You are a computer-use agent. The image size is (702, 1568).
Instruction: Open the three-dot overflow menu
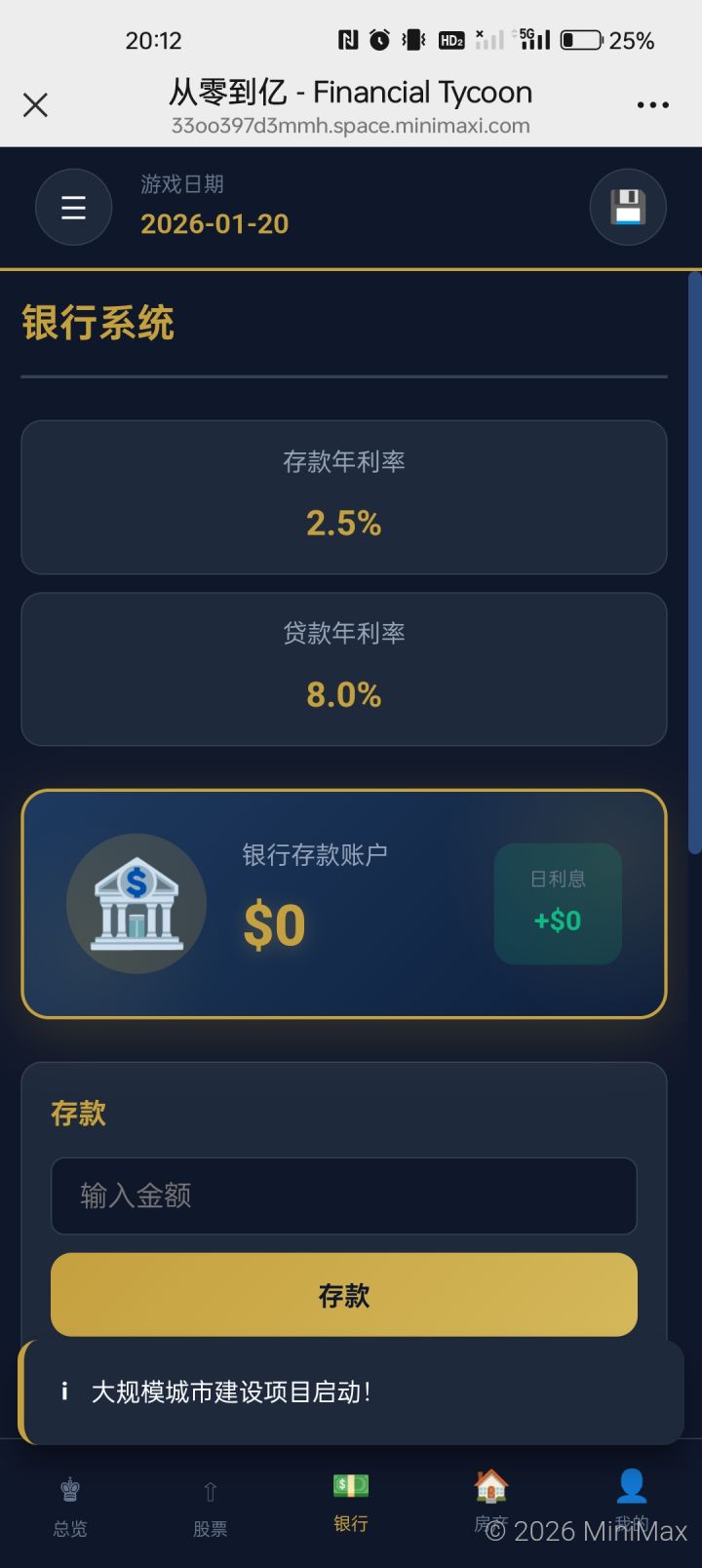point(651,104)
